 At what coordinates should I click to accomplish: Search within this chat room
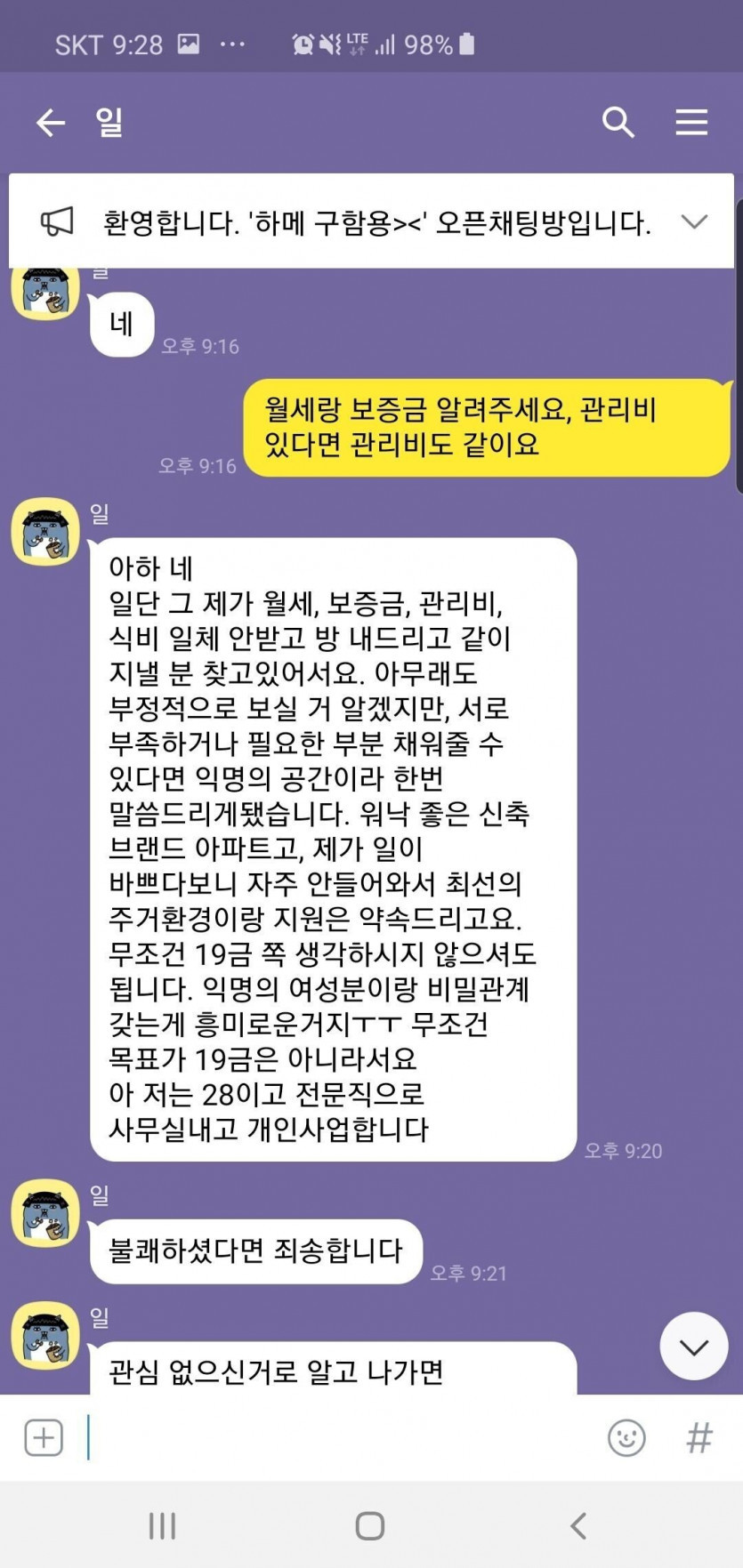tap(618, 122)
